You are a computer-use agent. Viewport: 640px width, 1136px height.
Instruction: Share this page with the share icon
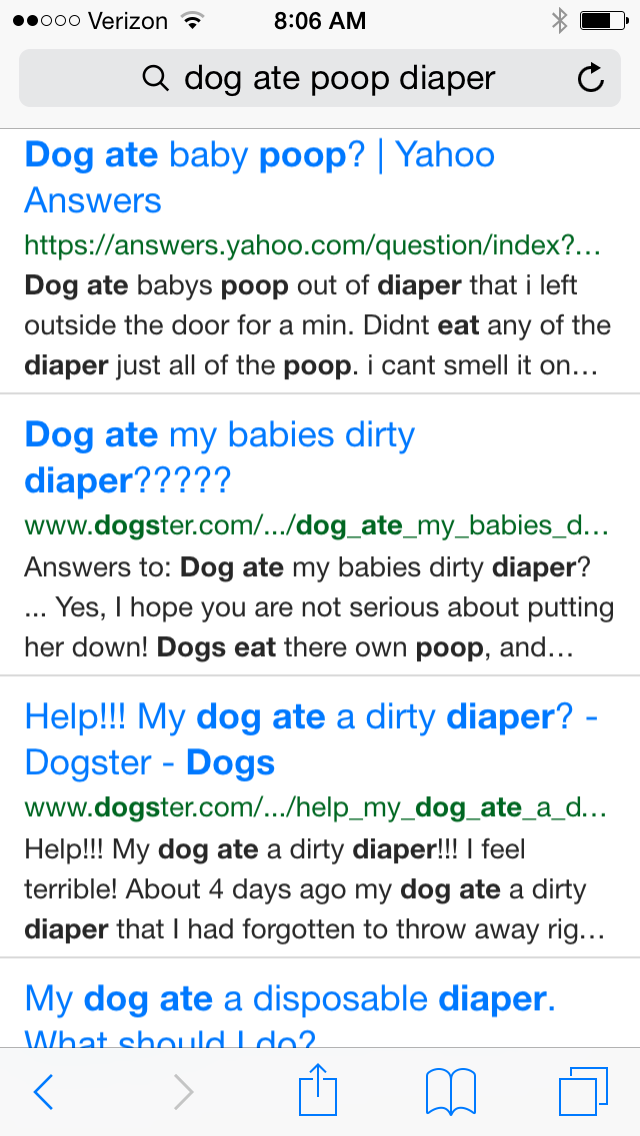tap(316, 1090)
